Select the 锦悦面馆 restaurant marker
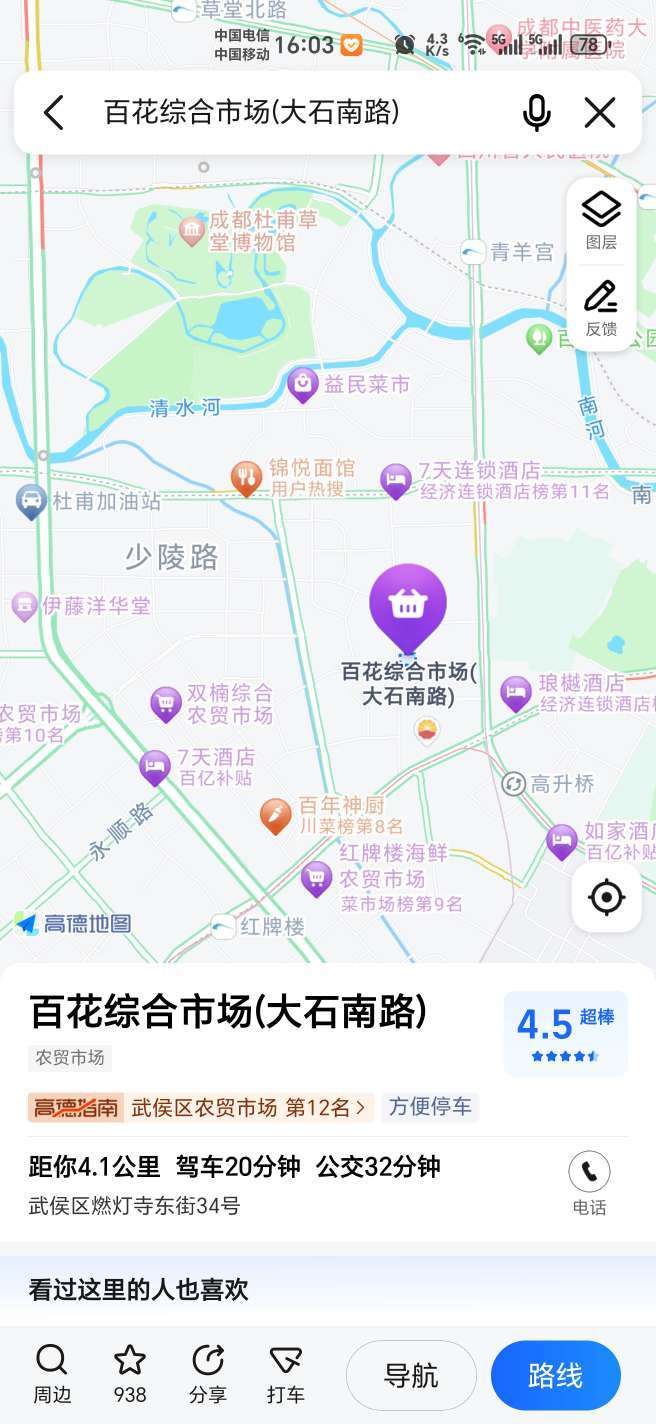Screen dimensions: 656x1424 coord(246,479)
